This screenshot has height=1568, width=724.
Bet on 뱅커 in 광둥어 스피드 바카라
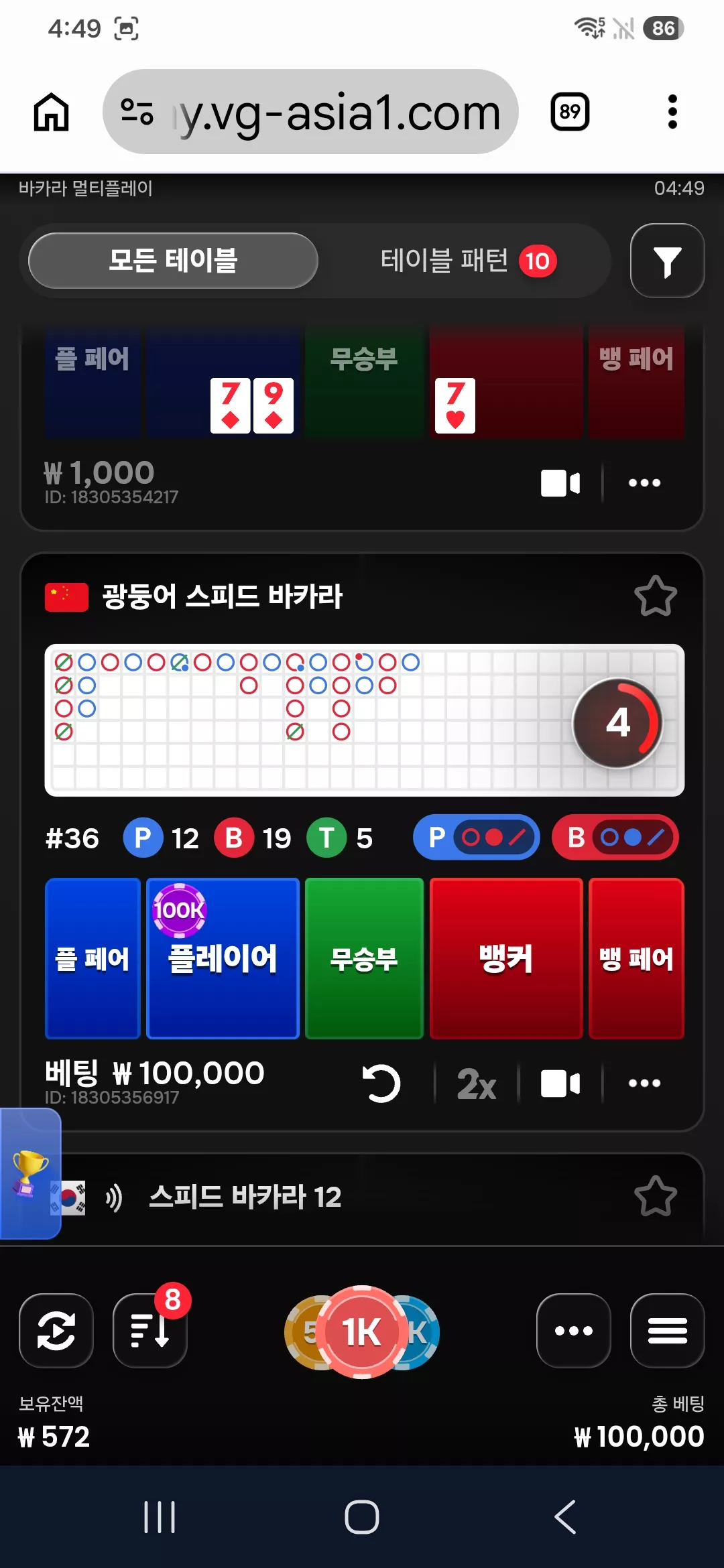point(506,958)
